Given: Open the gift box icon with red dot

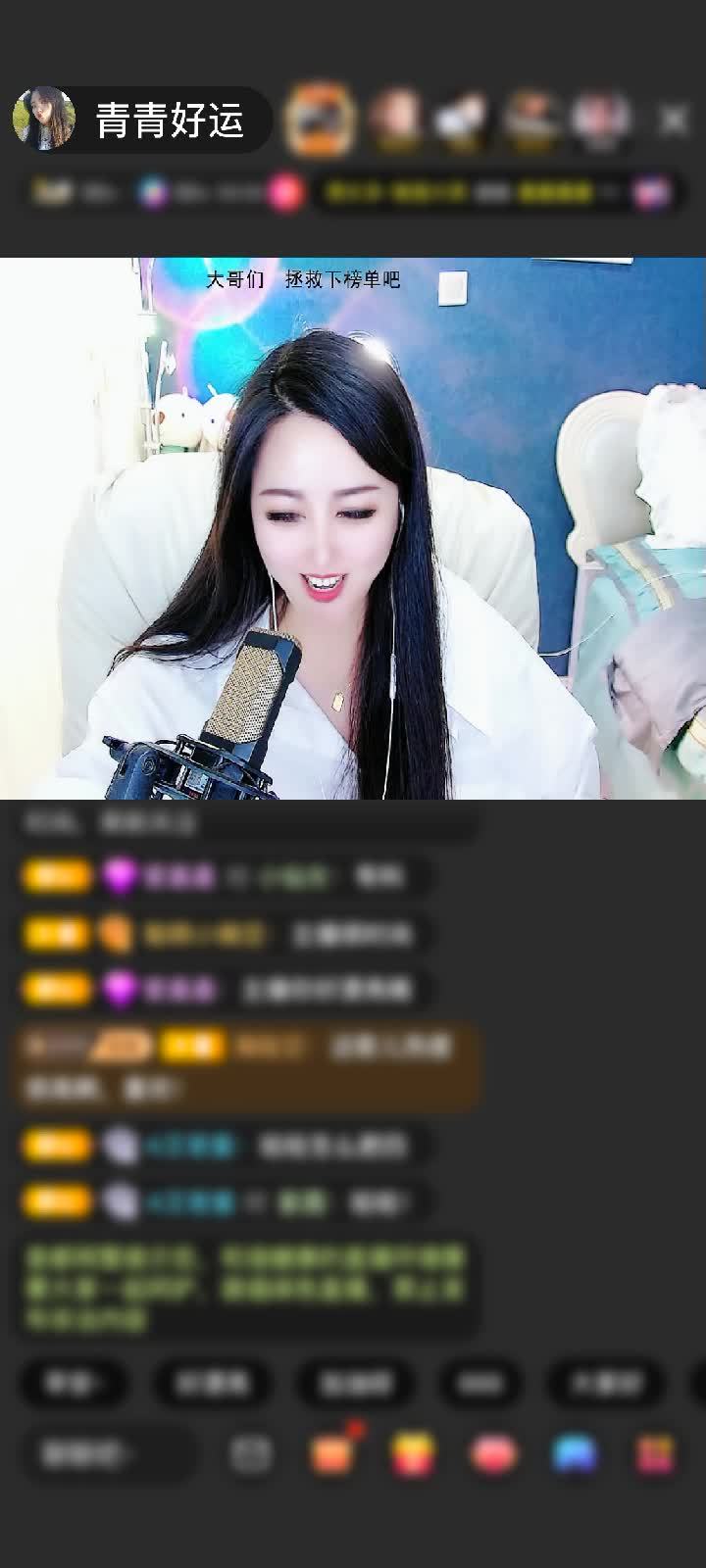Looking at the screenshot, I should pyautogui.click(x=331, y=1454).
